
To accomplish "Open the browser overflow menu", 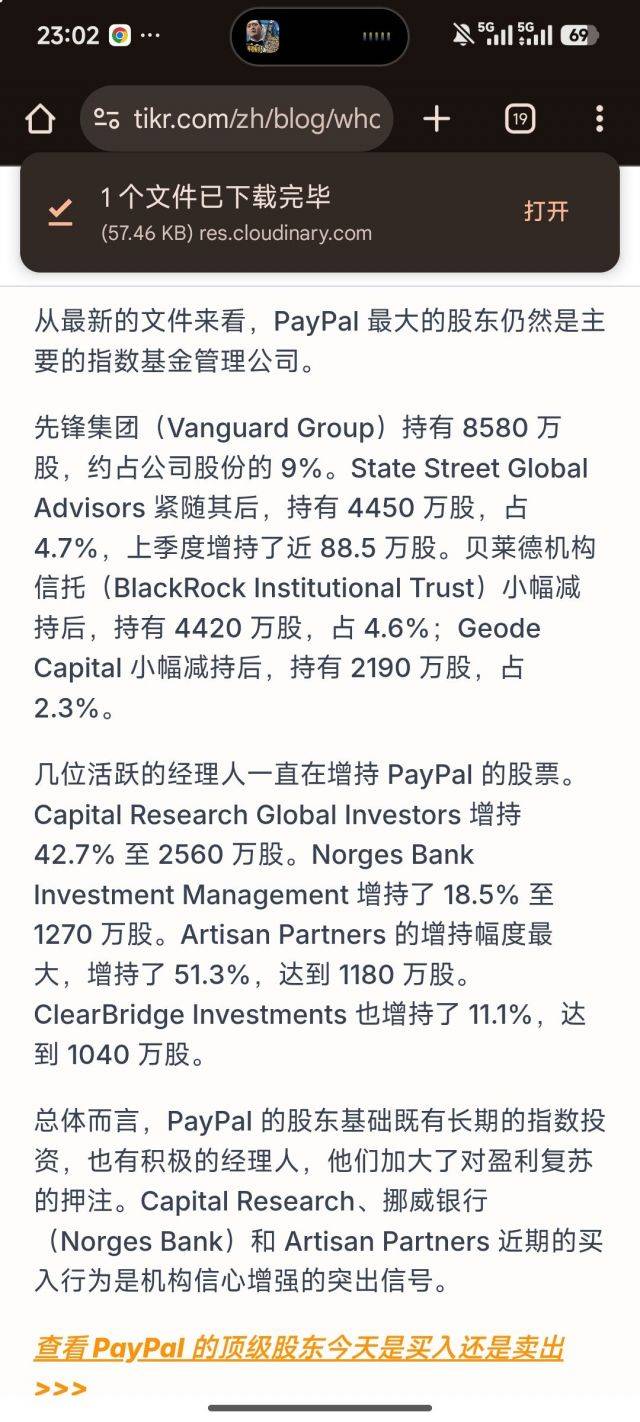I will [x=599, y=119].
